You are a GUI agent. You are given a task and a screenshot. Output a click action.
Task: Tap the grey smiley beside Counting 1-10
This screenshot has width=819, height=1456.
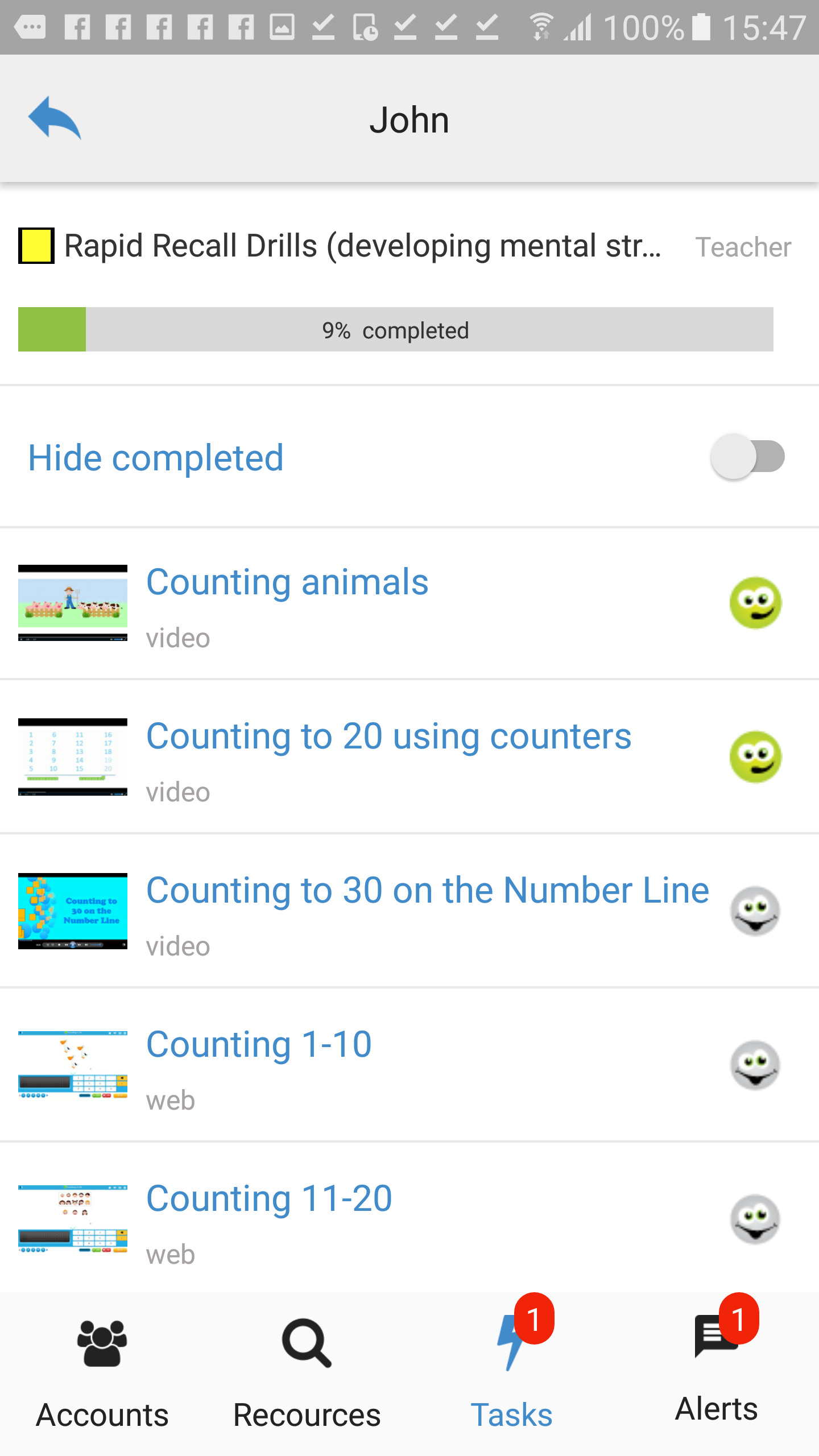tap(755, 1065)
